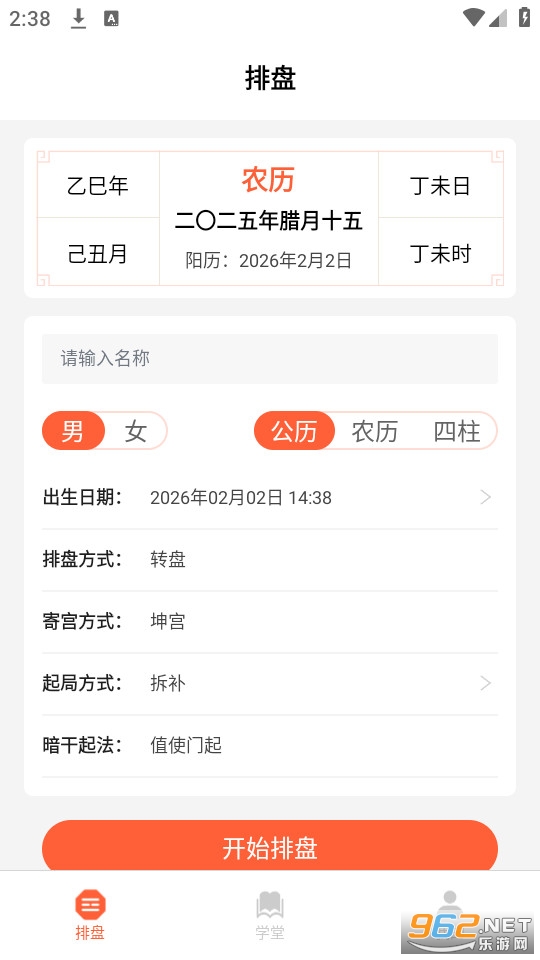Screen dimensions: 540x960
Task: Switch to 农历 calendar mode
Action: click(x=375, y=431)
